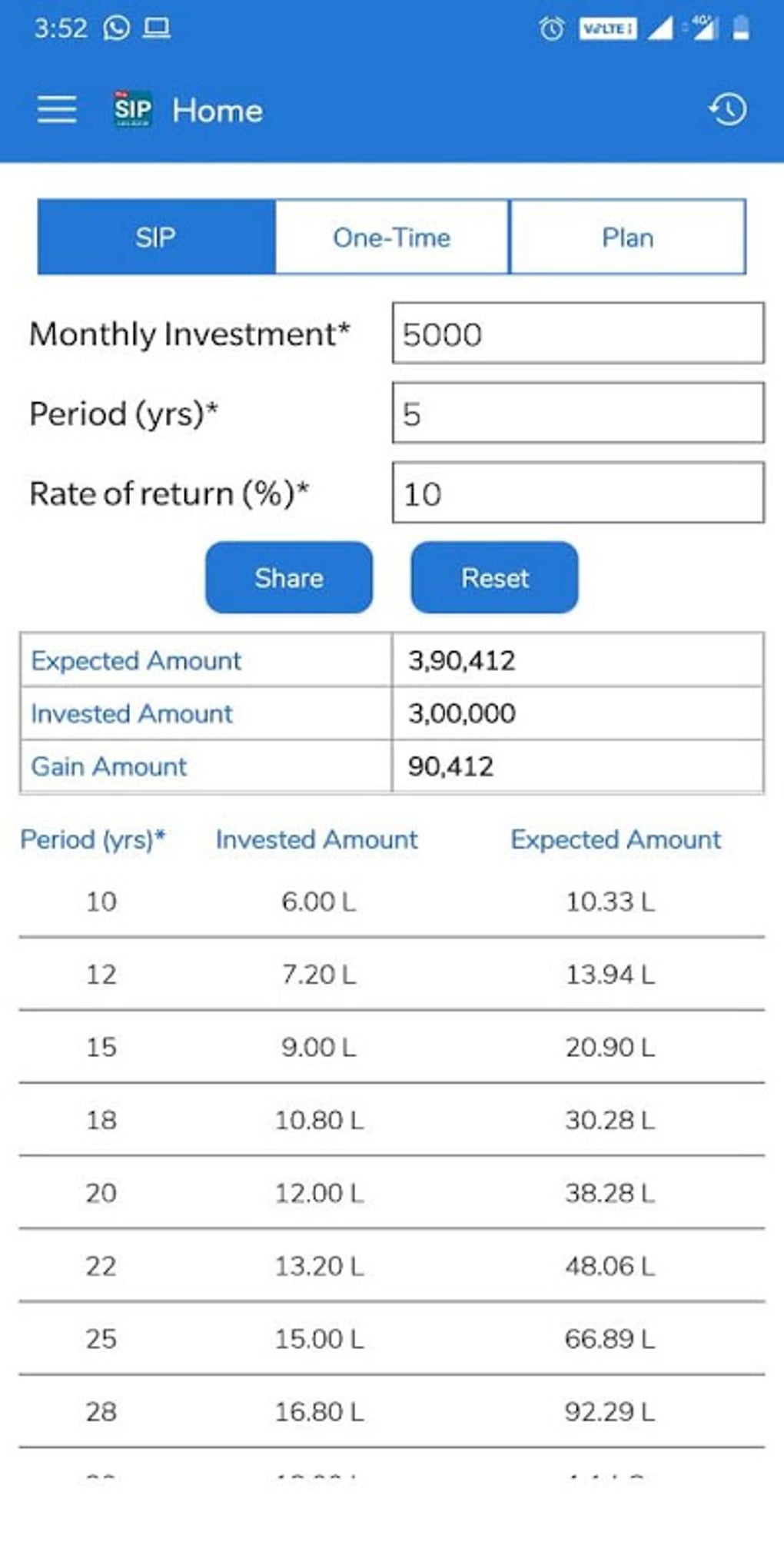This screenshot has height=1568, width=784.
Task: Tap the alarm icon in status bar
Action: coord(550,28)
